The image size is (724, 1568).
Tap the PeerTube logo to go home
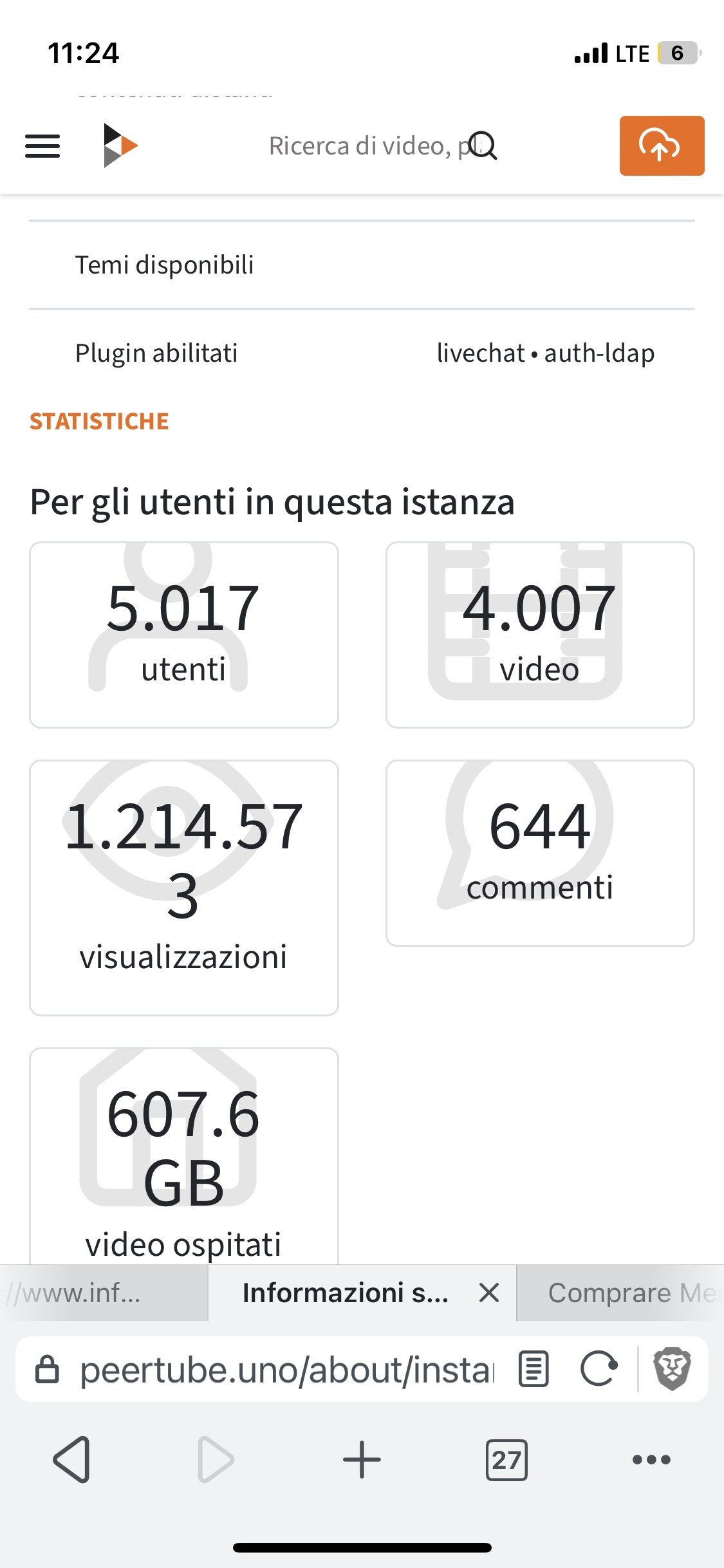[x=120, y=146]
